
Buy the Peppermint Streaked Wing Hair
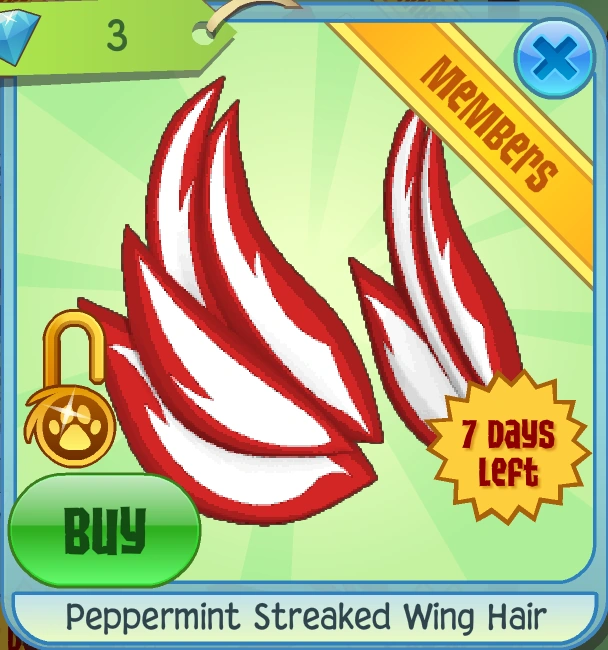pyautogui.click(x=104, y=531)
